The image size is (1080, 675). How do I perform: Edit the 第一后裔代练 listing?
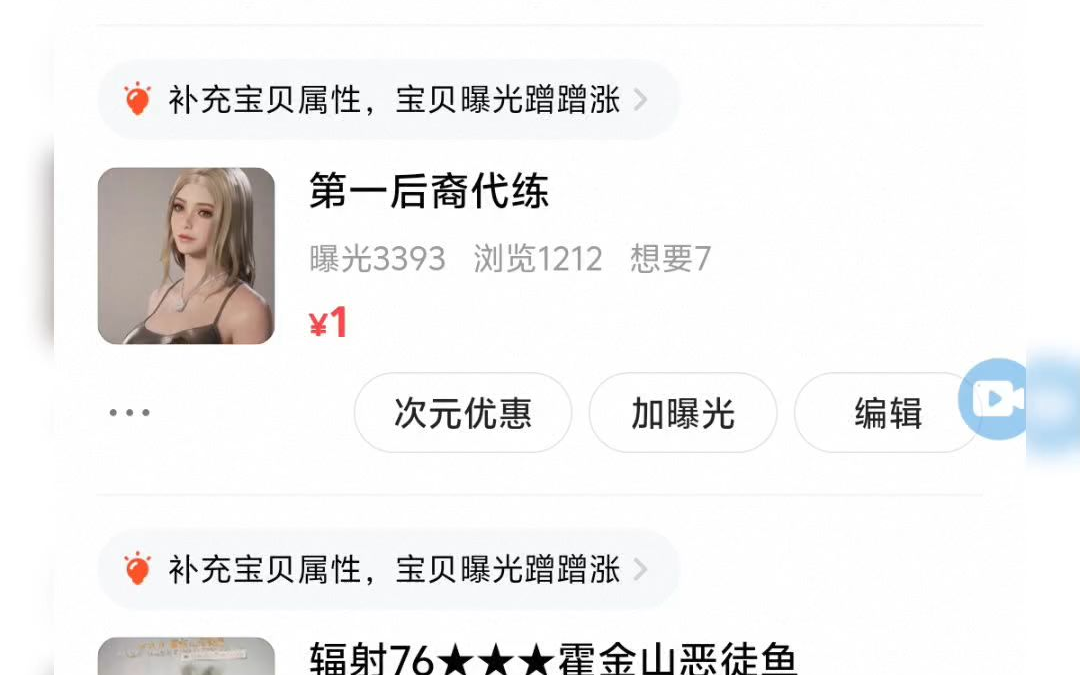(886, 413)
